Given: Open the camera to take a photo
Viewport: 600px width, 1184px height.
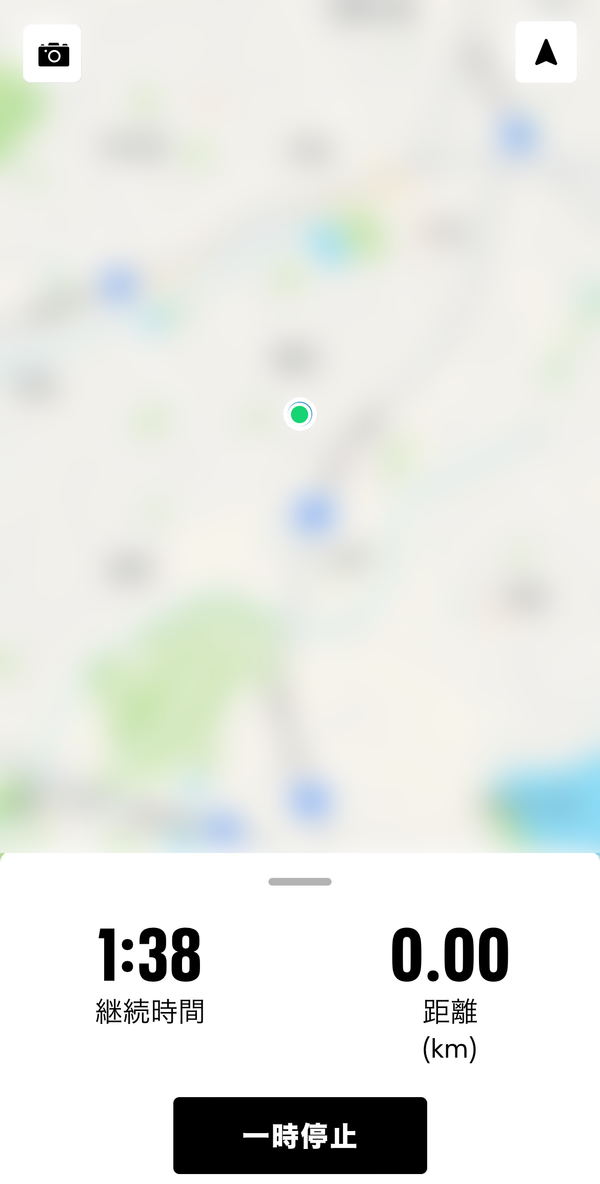Looking at the screenshot, I should [52, 54].
